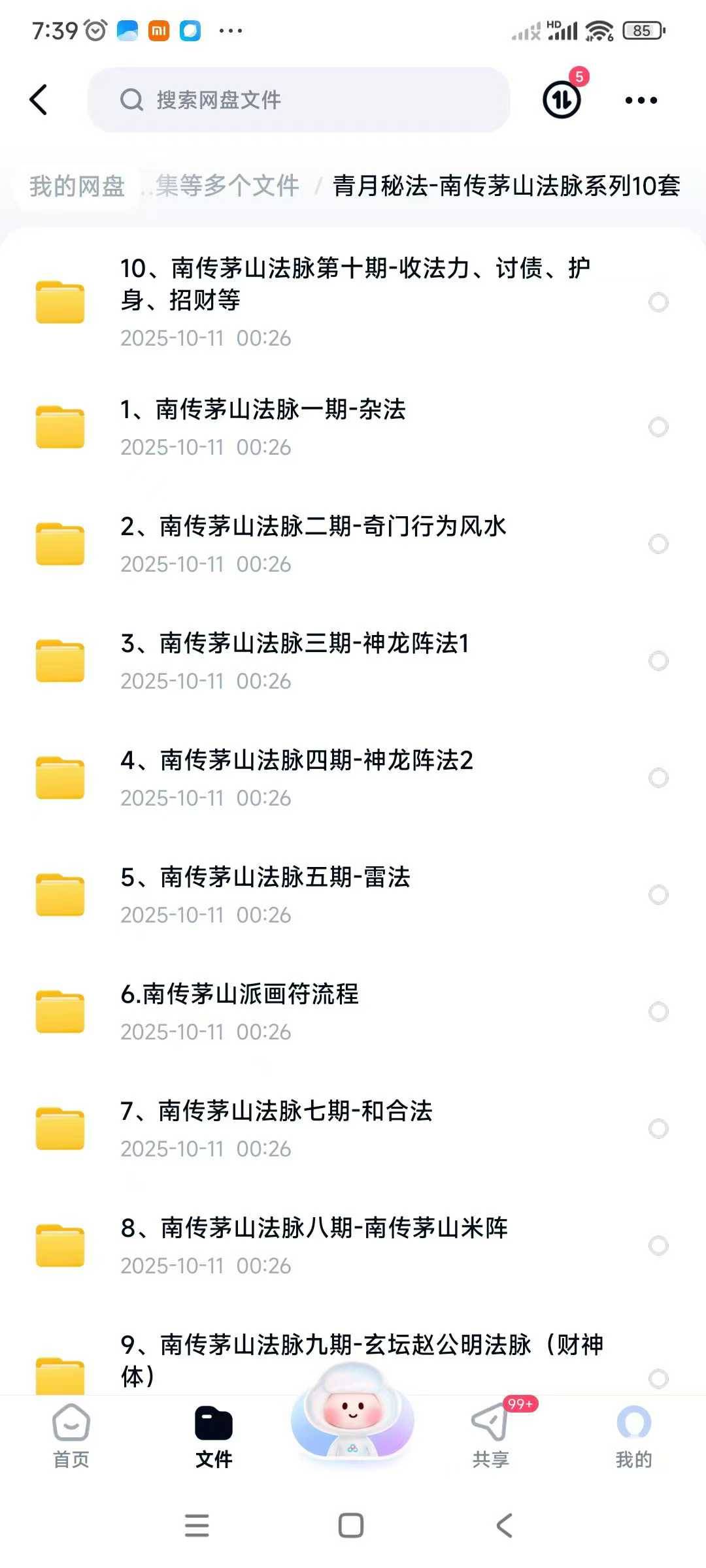Screen dimensions: 706x1568
Task: Open folder 3、南传茅山法脉三期-神龙阵法1
Action: tap(295, 661)
